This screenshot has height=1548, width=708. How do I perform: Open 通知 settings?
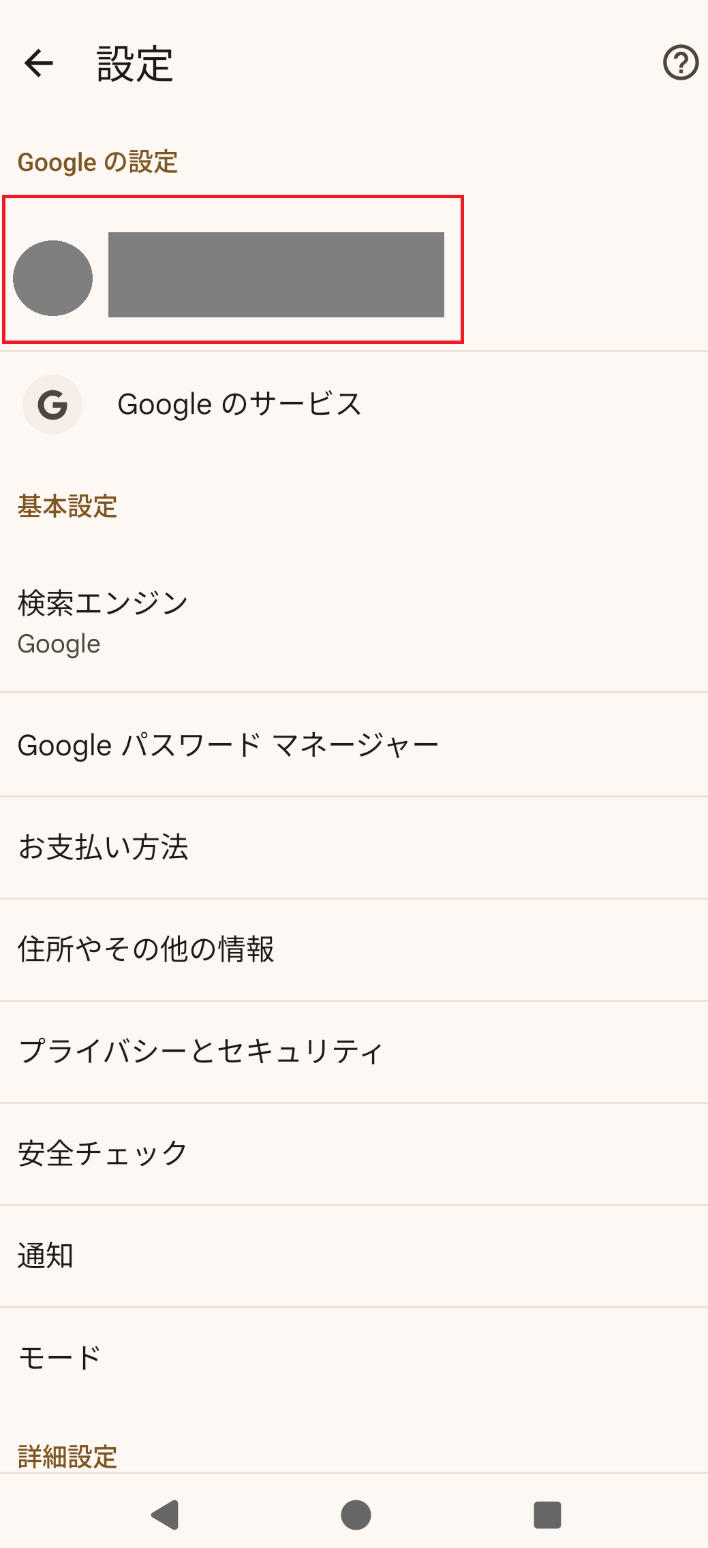[x=46, y=1256]
